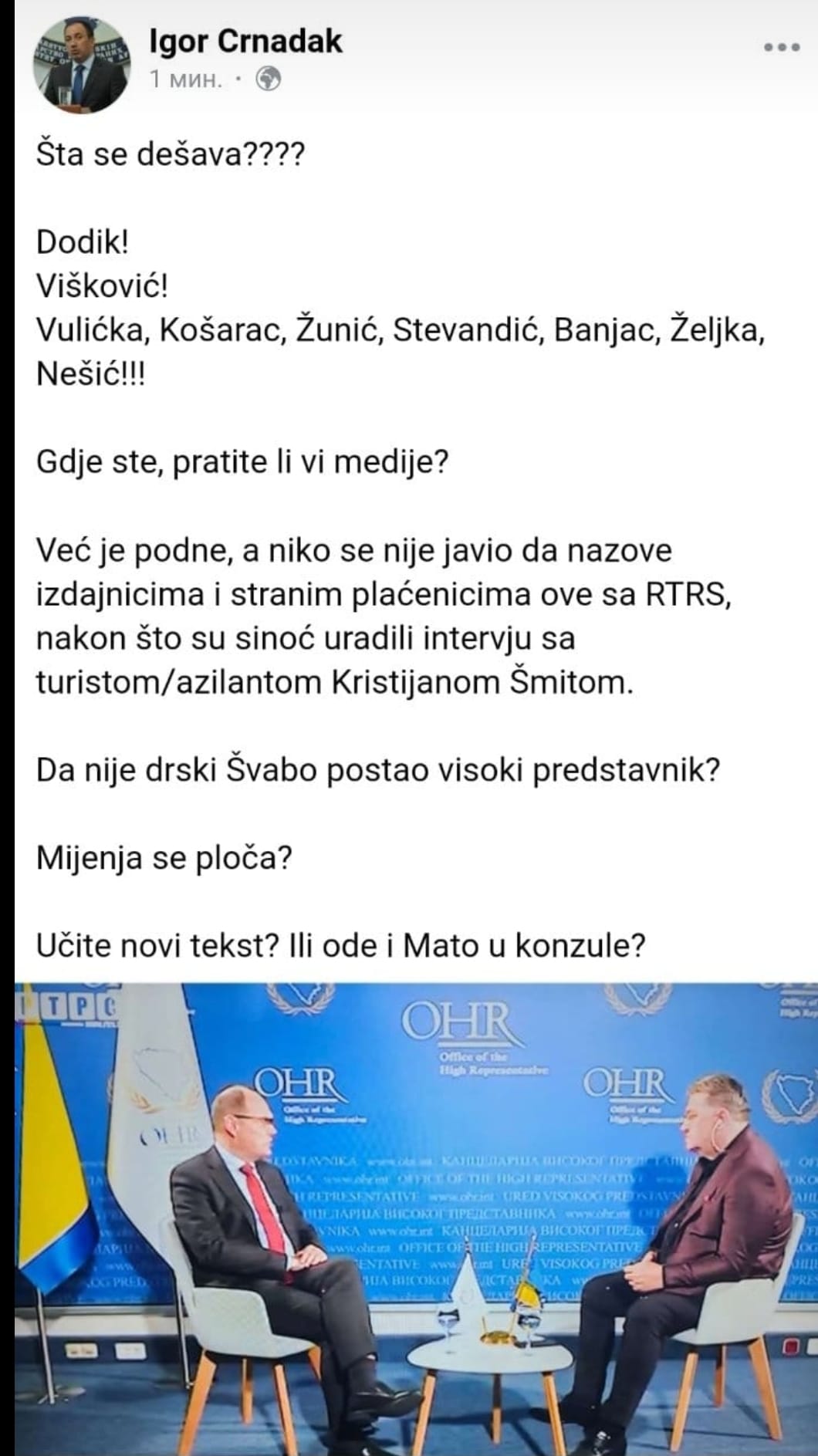Image resolution: width=818 pixels, height=1456 pixels.
Task: Tap the Igor Crnadak name link
Action: [245, 41]
